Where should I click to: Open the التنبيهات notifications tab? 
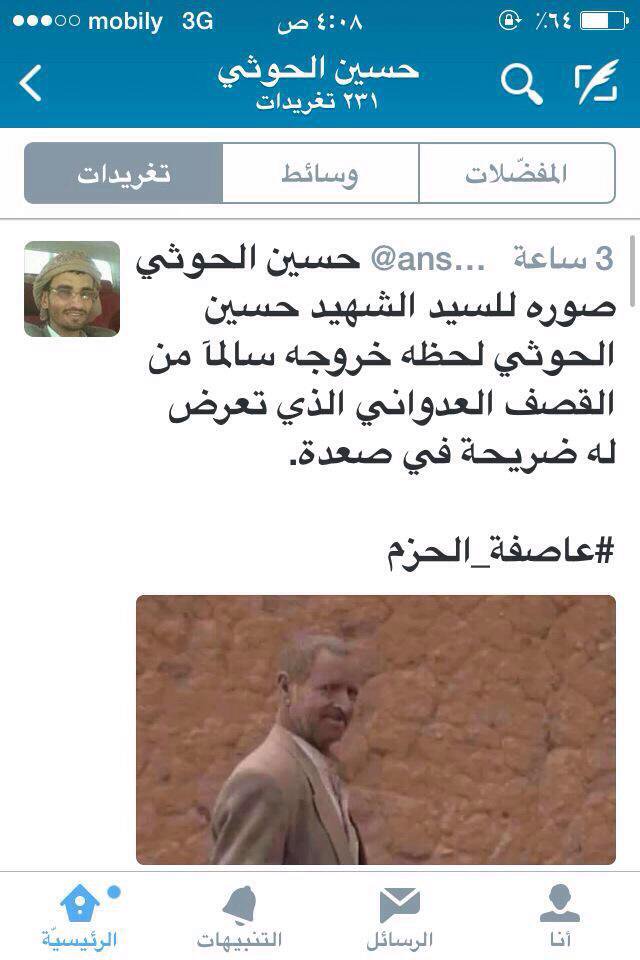(x=240, y=916)
